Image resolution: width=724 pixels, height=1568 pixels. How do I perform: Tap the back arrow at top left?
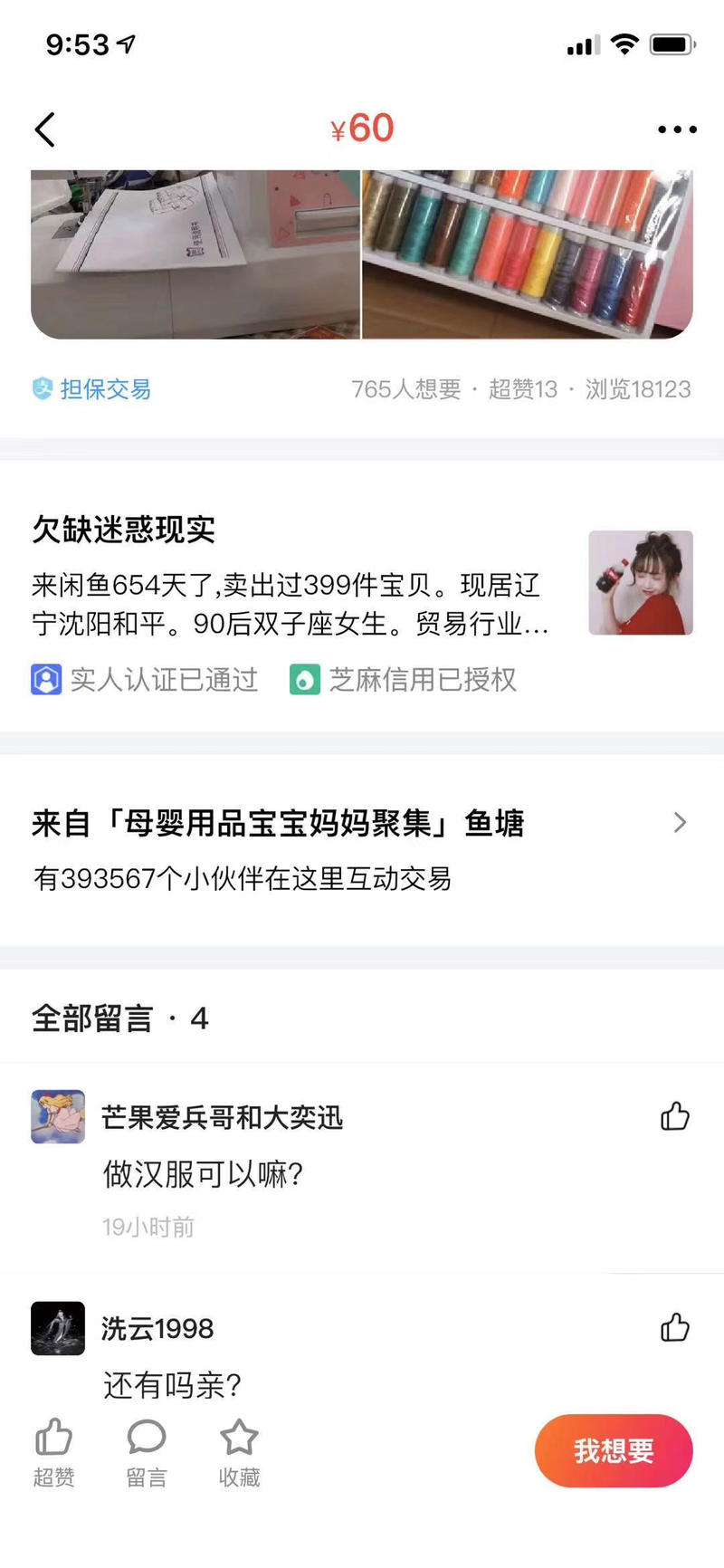click(44, 129)
